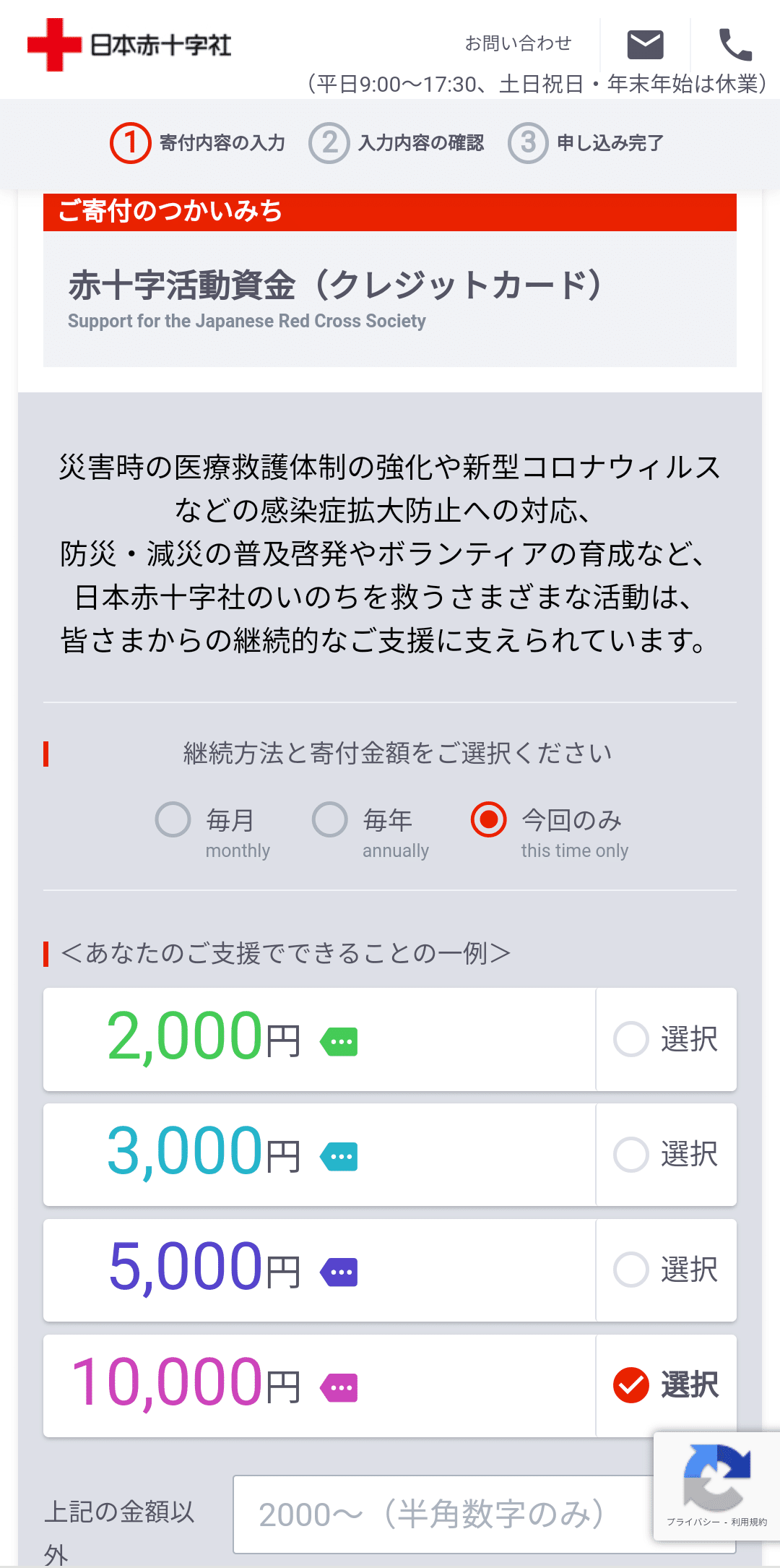The height and width of the screenshot is (1568, 780).
Task: Click the pink tag icon beside 10,000円
Action: click(x=338, y=1387)
